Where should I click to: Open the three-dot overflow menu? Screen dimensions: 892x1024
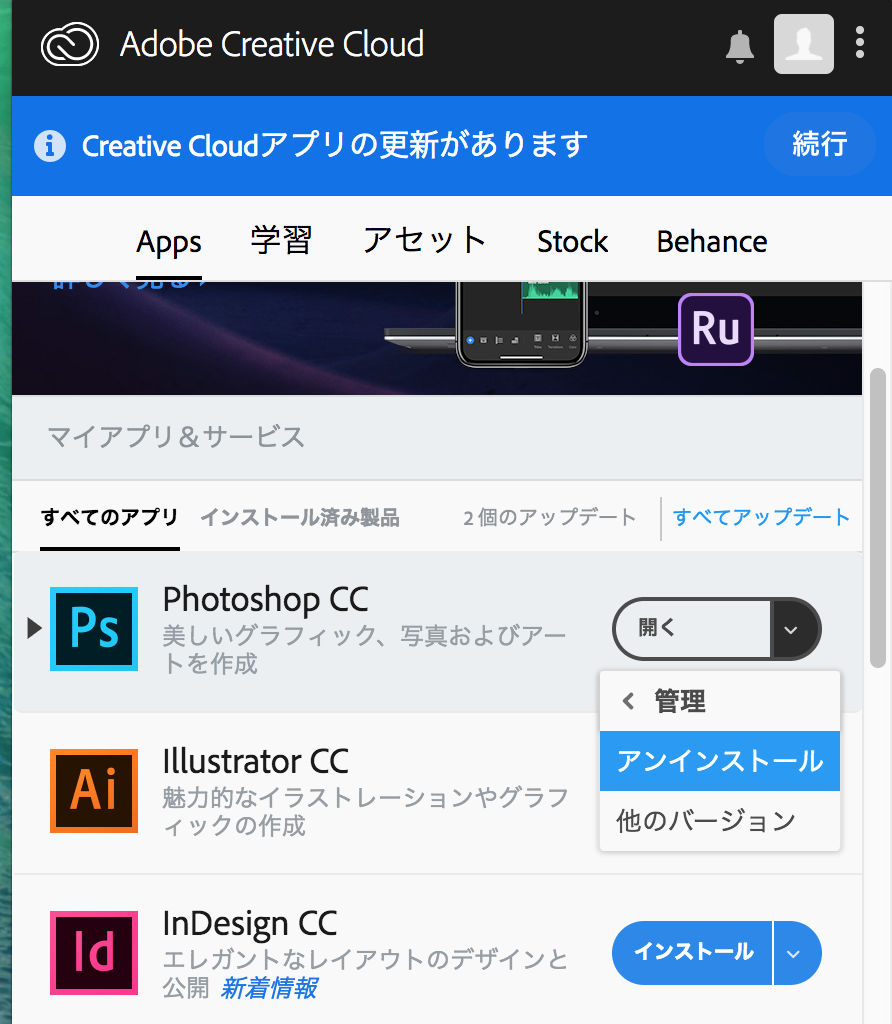point(860,43)
